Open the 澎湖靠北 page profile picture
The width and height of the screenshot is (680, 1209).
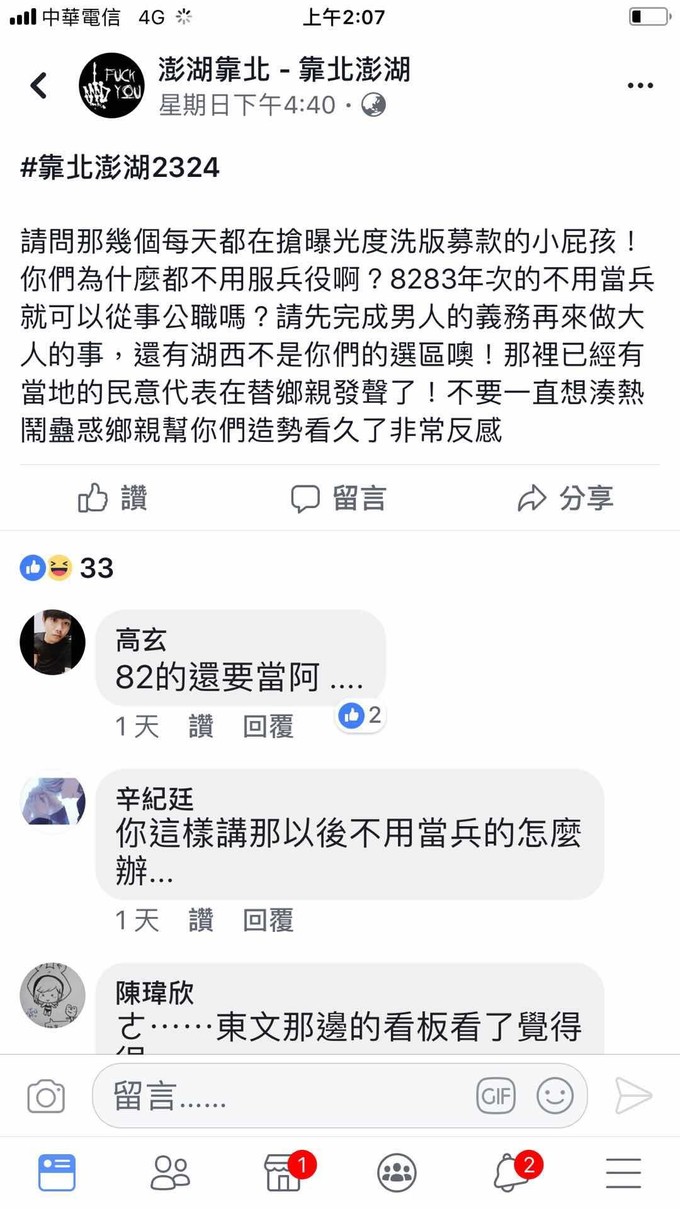coord(112,86)
